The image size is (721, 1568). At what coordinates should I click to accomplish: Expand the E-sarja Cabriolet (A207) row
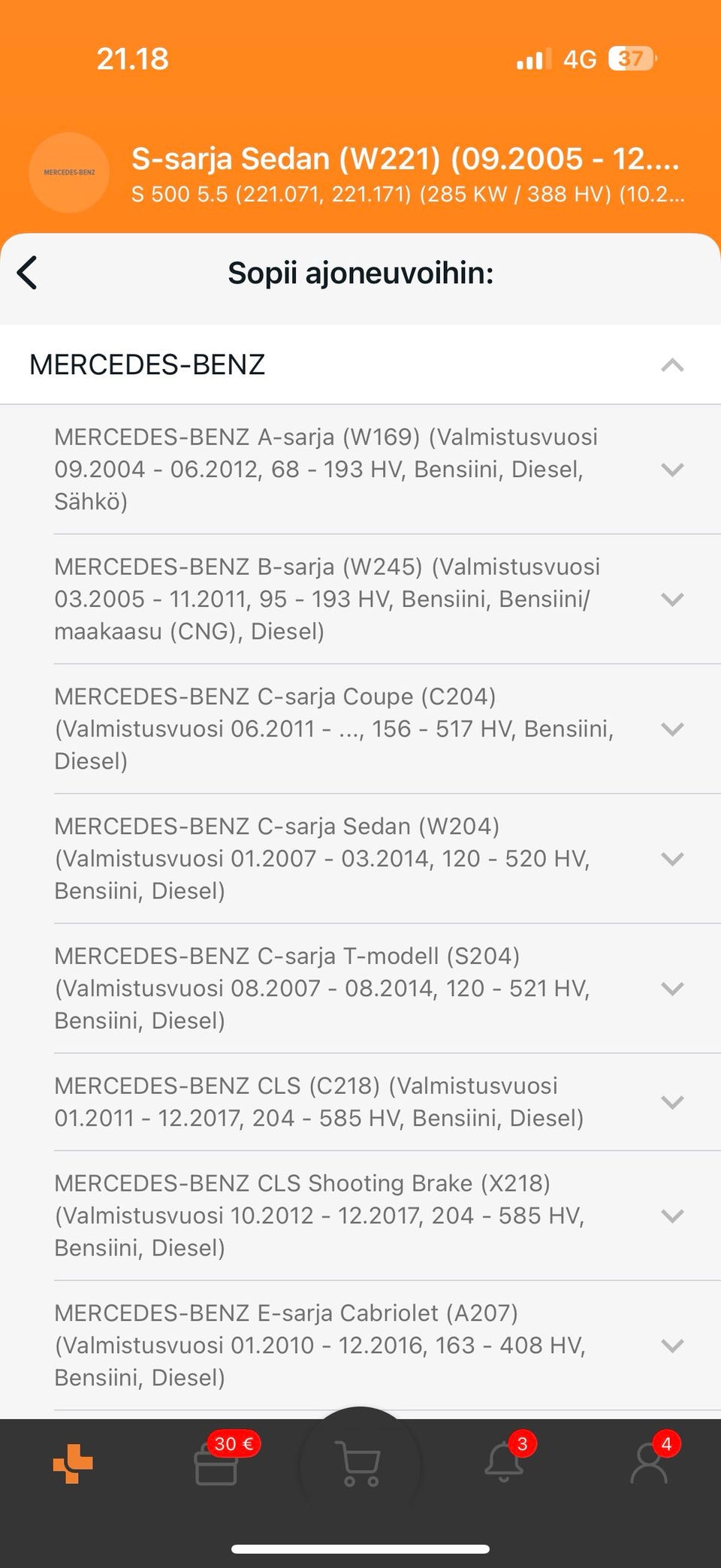(671, 1346)
